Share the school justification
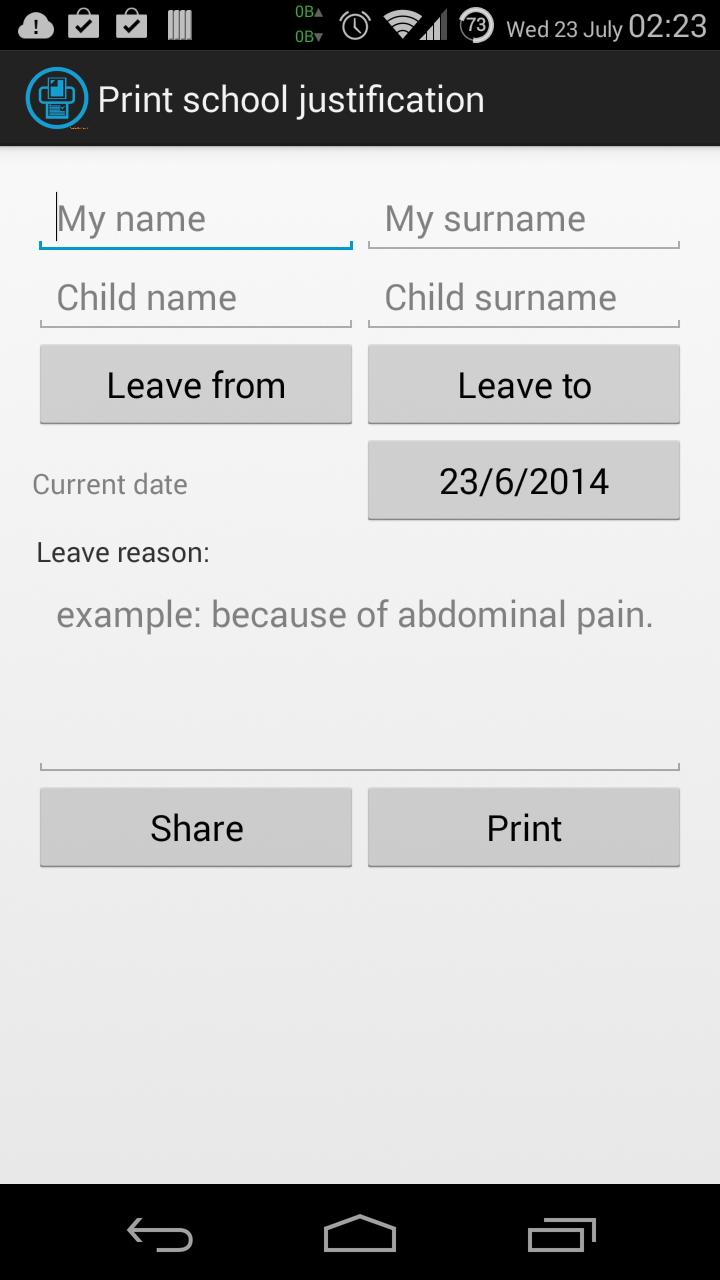 click(x=196, y=827)
